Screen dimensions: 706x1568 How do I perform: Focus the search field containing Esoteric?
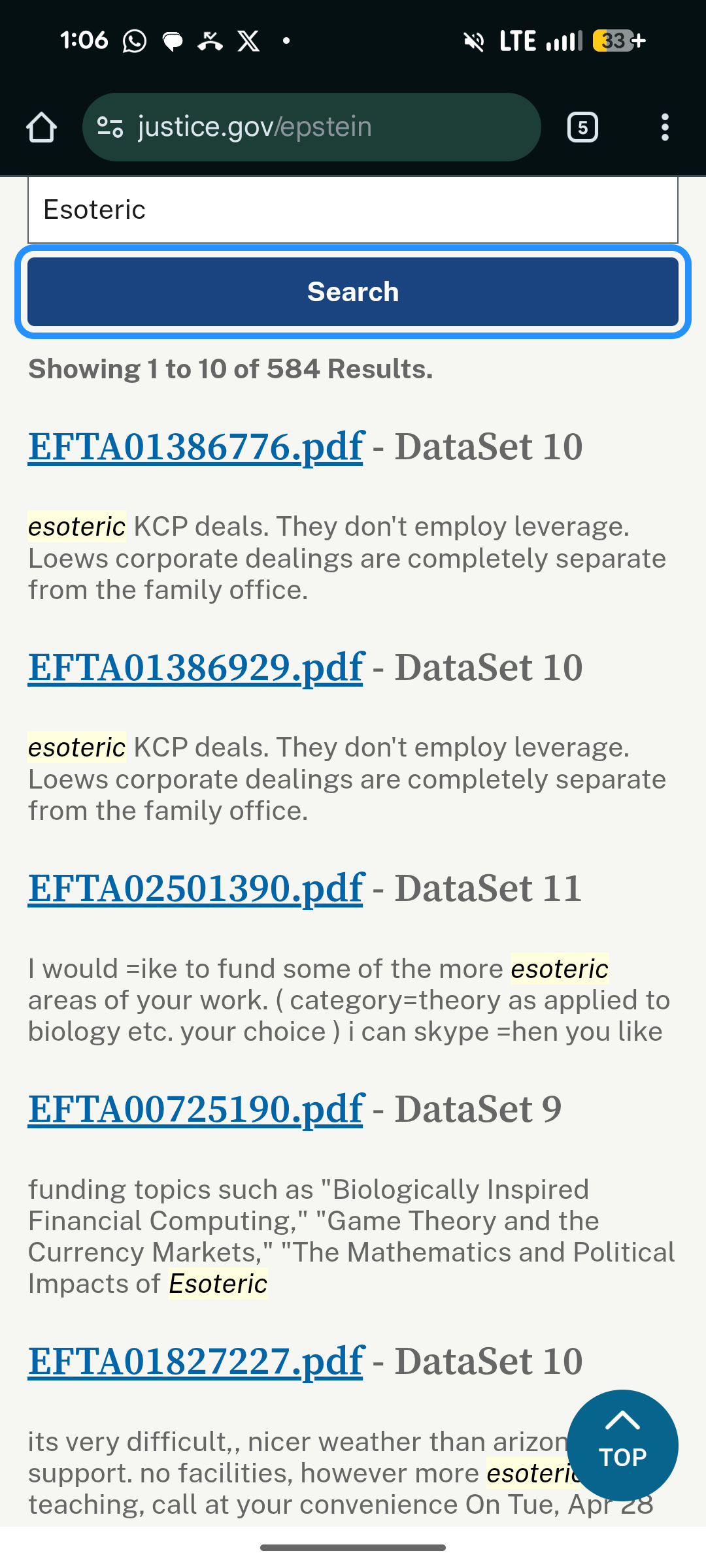(x=353, y=210)
